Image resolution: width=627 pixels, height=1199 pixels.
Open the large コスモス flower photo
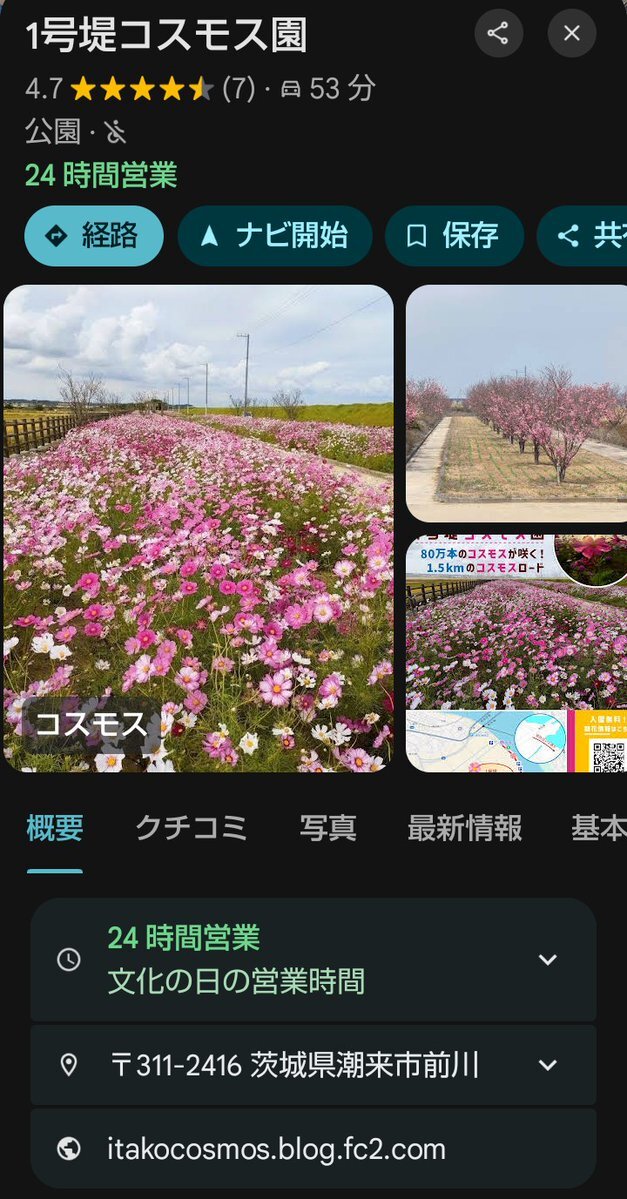point(198,528)
